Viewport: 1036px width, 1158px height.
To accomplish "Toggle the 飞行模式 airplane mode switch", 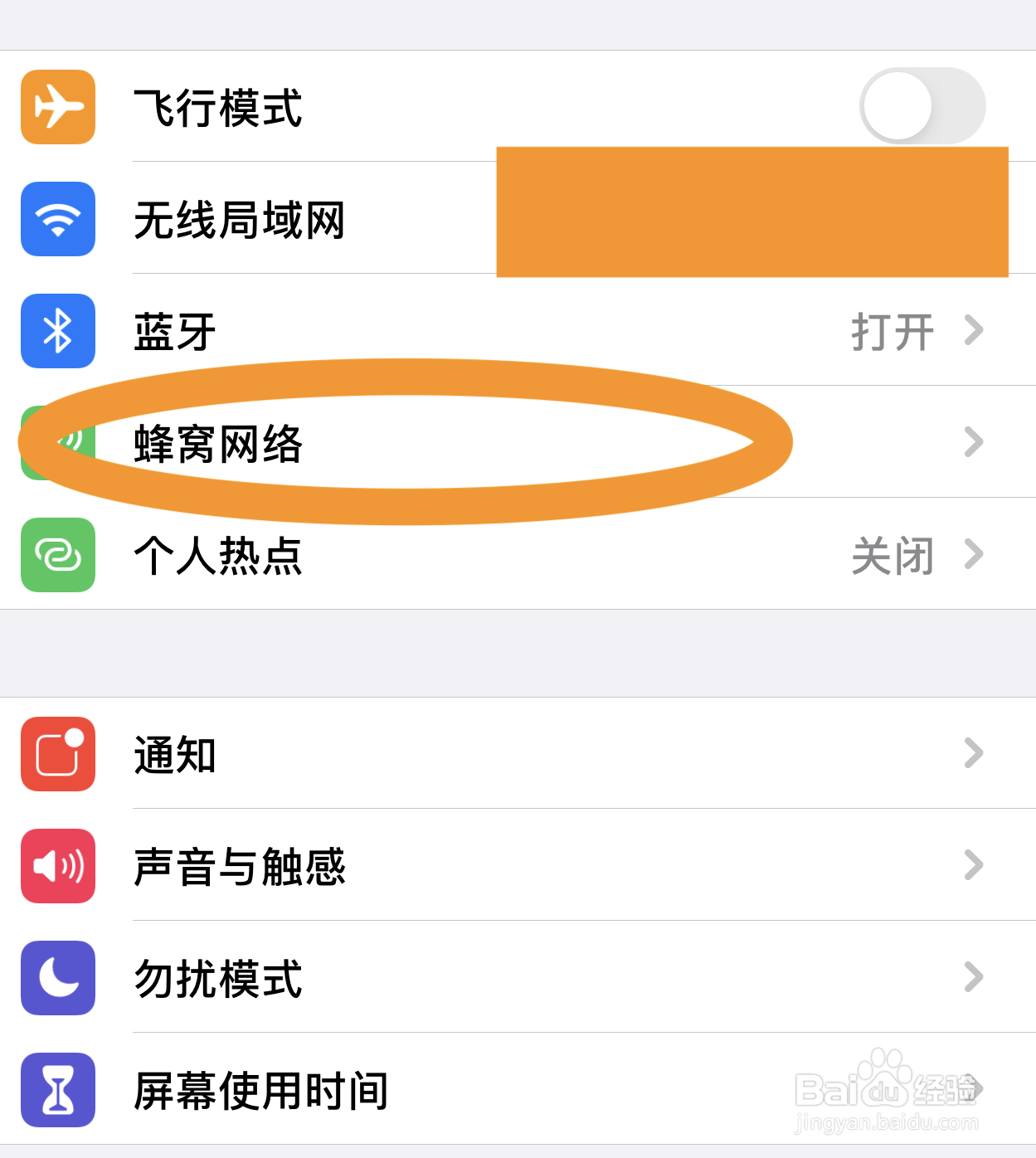I will tap(923, 106).
